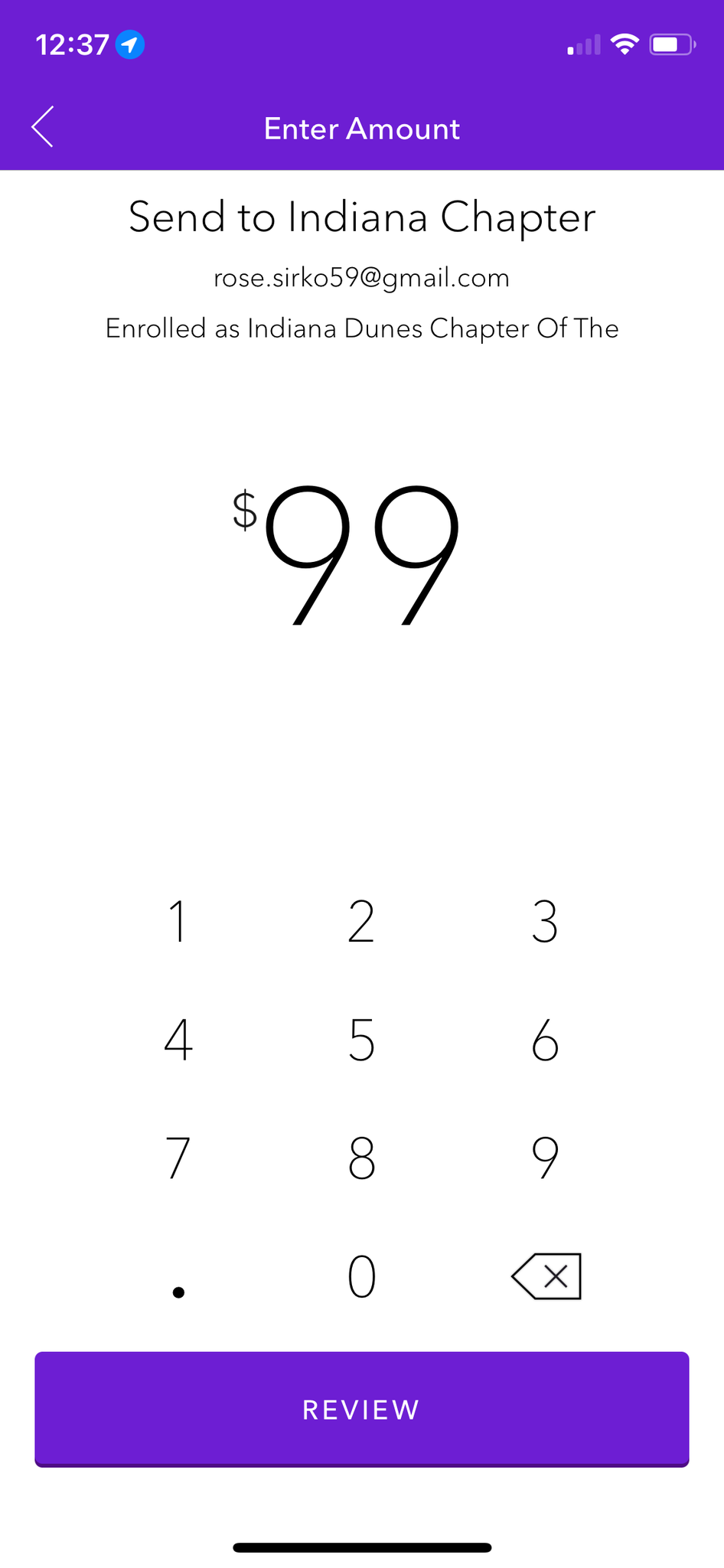
Task: Enter digit 2 on keypad
Action: pyautogui.click(x=361, y=921)
